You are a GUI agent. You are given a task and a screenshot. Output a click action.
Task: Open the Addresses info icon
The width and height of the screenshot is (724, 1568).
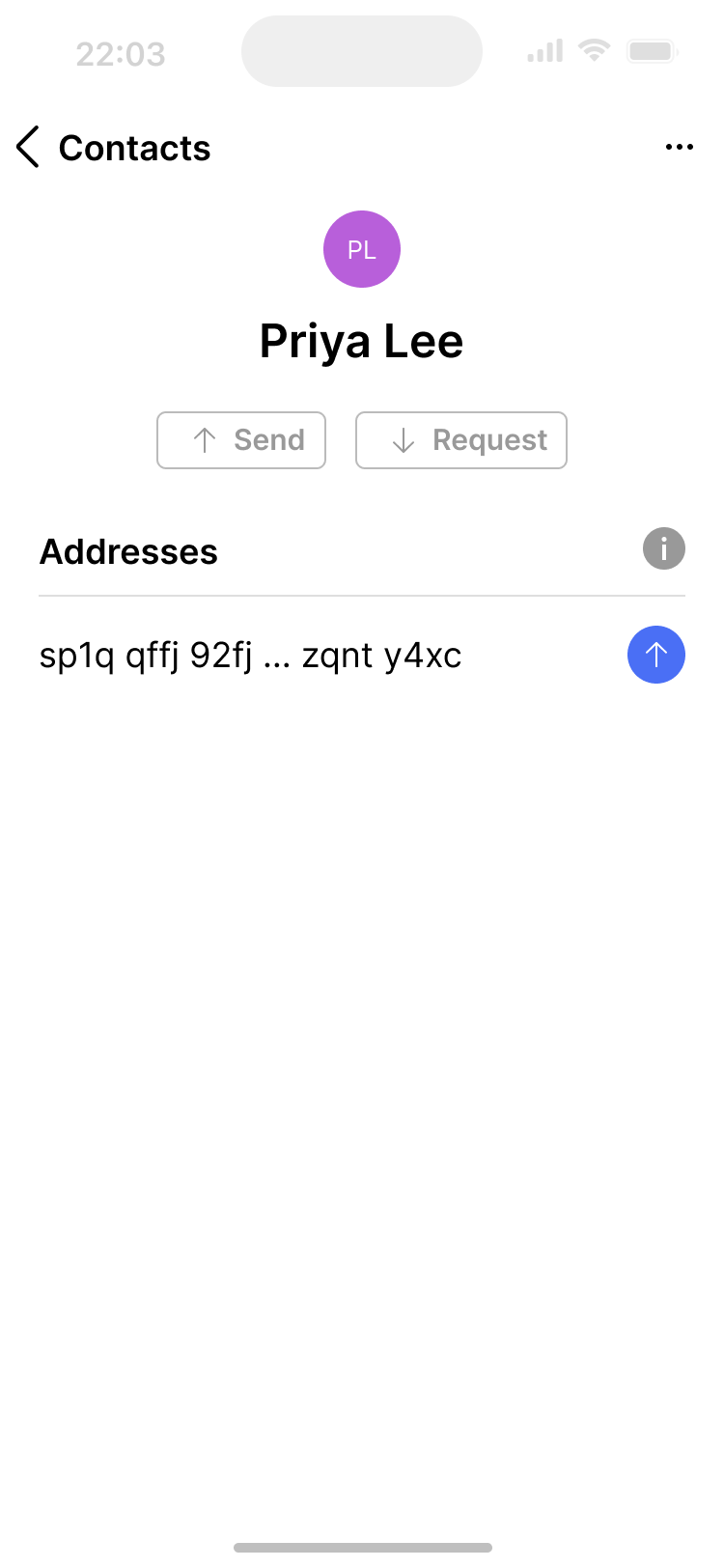point(664,549)
